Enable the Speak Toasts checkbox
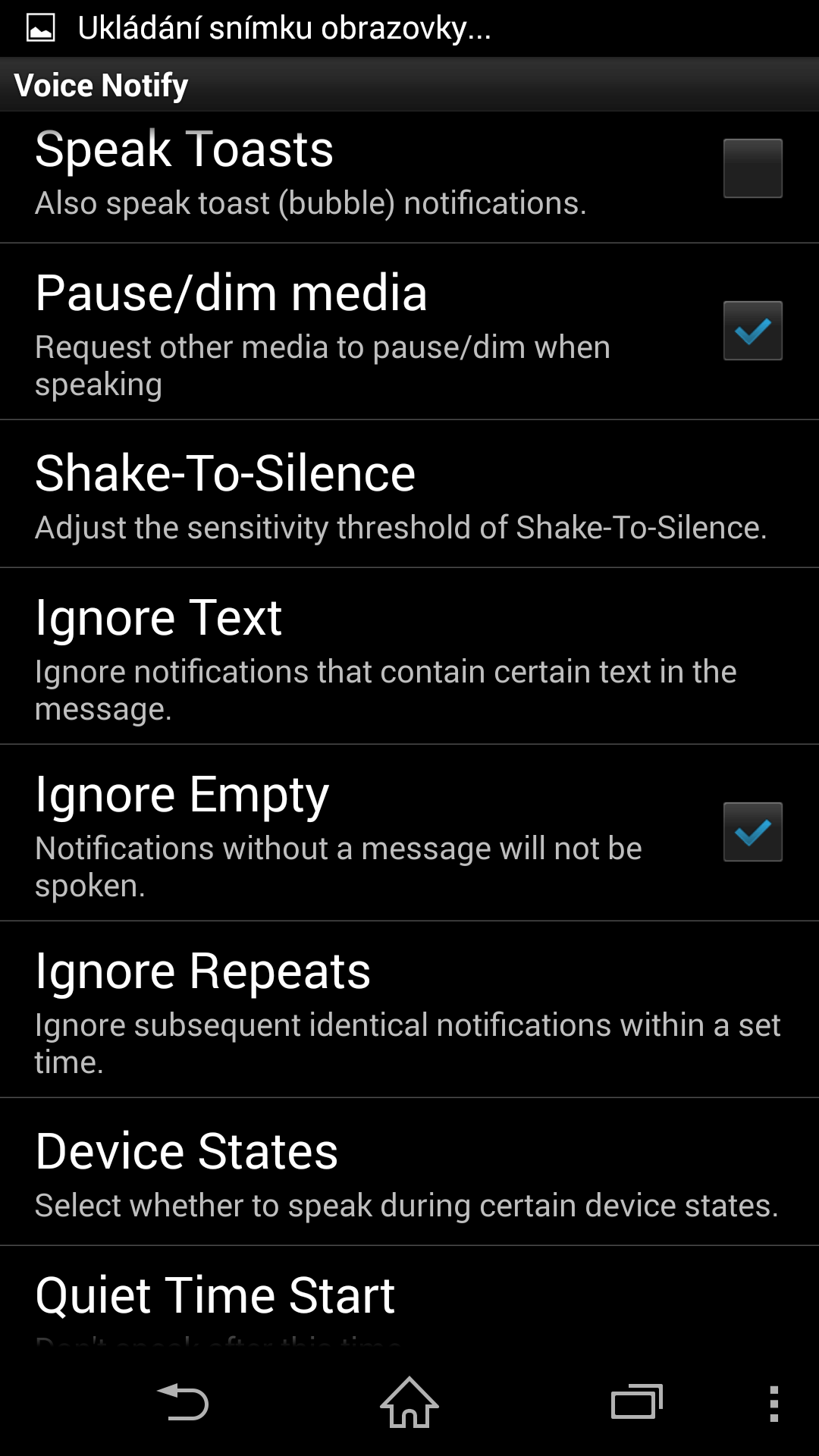The height and width of the screenshot is (1456, 819). tap(752, 168)
